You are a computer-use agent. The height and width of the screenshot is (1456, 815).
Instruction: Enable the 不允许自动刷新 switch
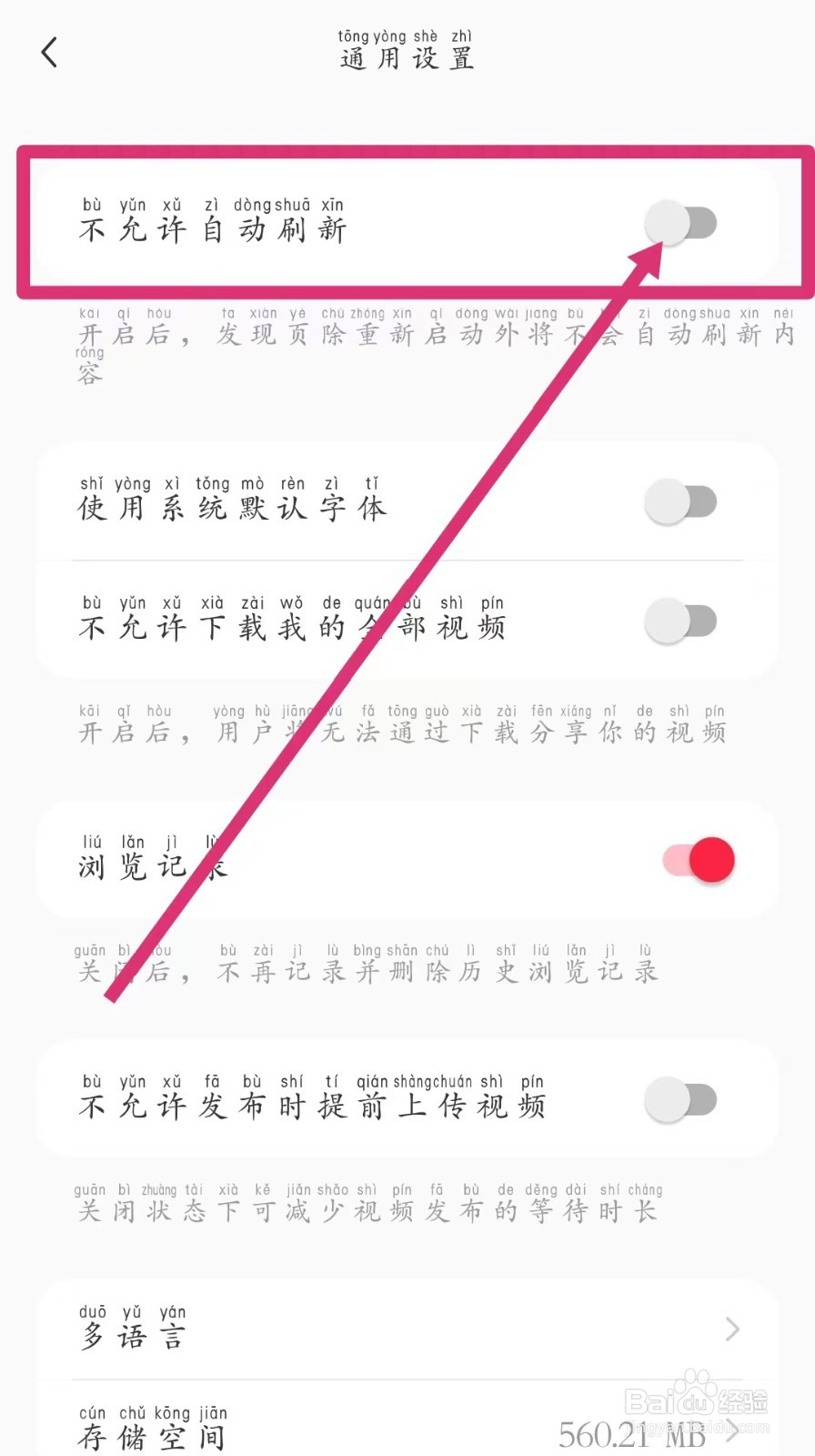coord(682,223)
